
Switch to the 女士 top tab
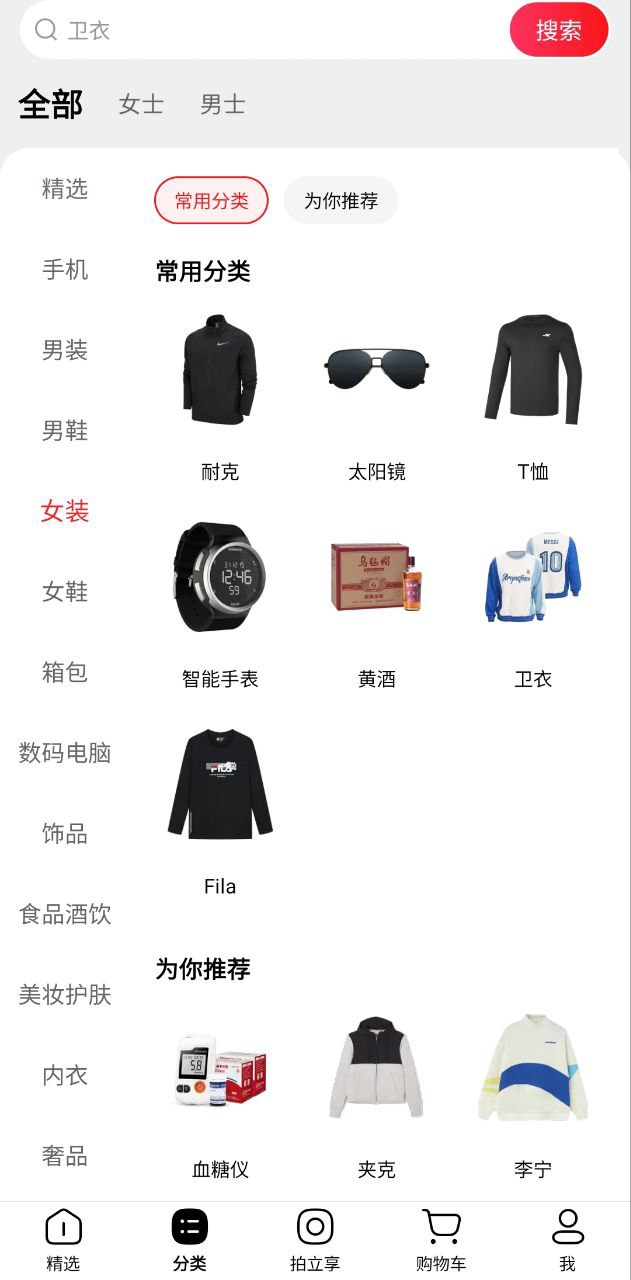(141, 104)
